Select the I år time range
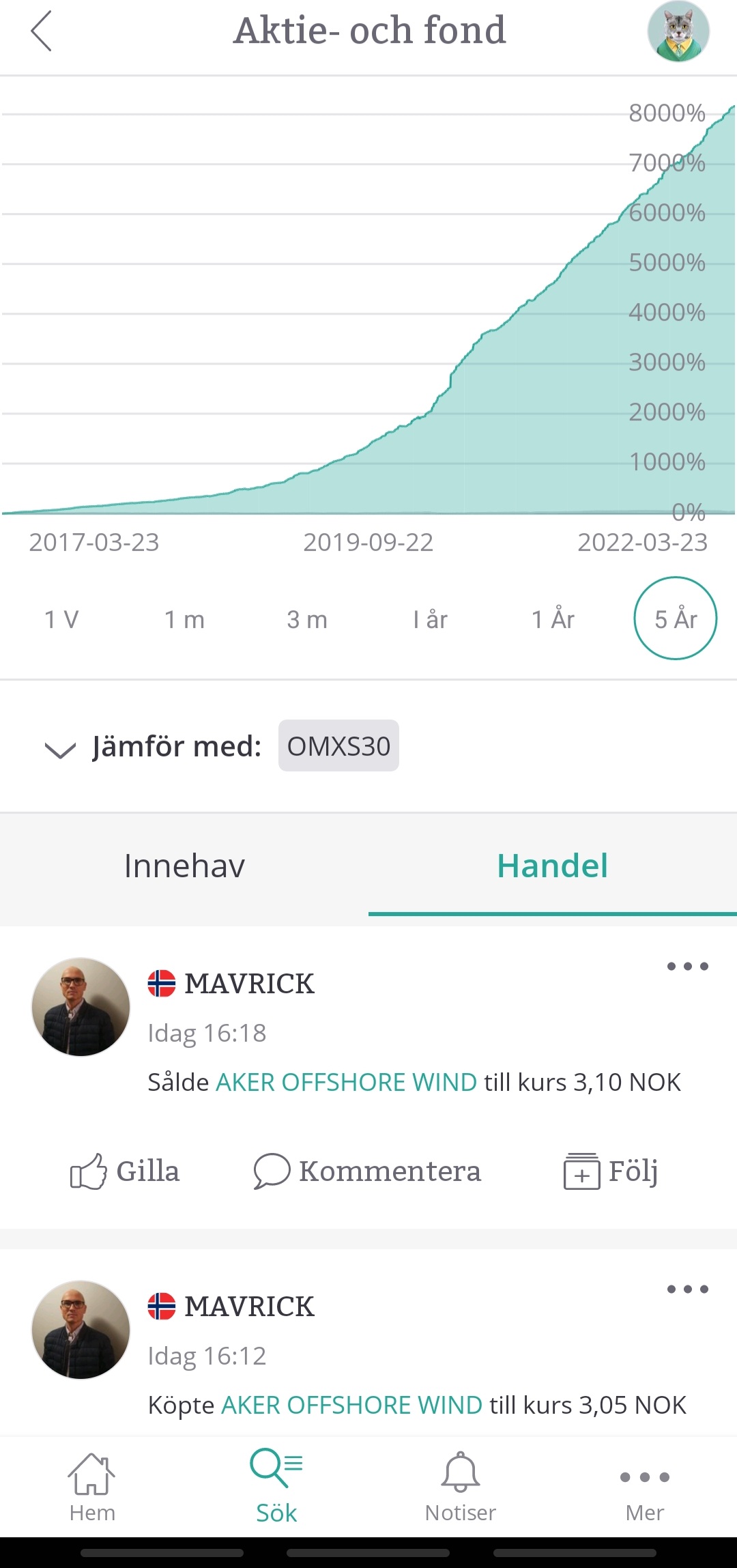This screenshot has width=737, height=1568. pyautogui.click(x=430, y=619)
